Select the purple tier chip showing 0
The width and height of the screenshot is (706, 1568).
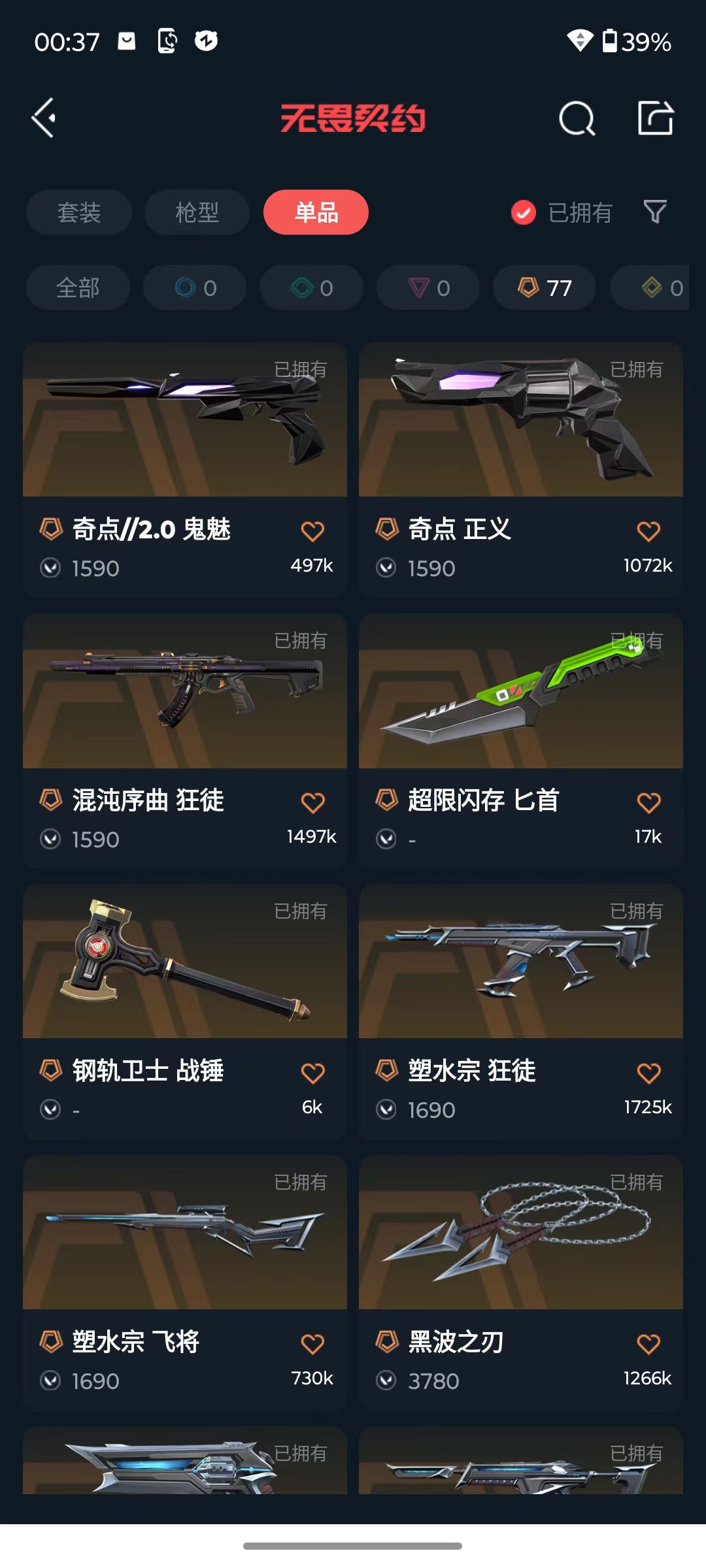pyautogui.click(x=428, y=287)
